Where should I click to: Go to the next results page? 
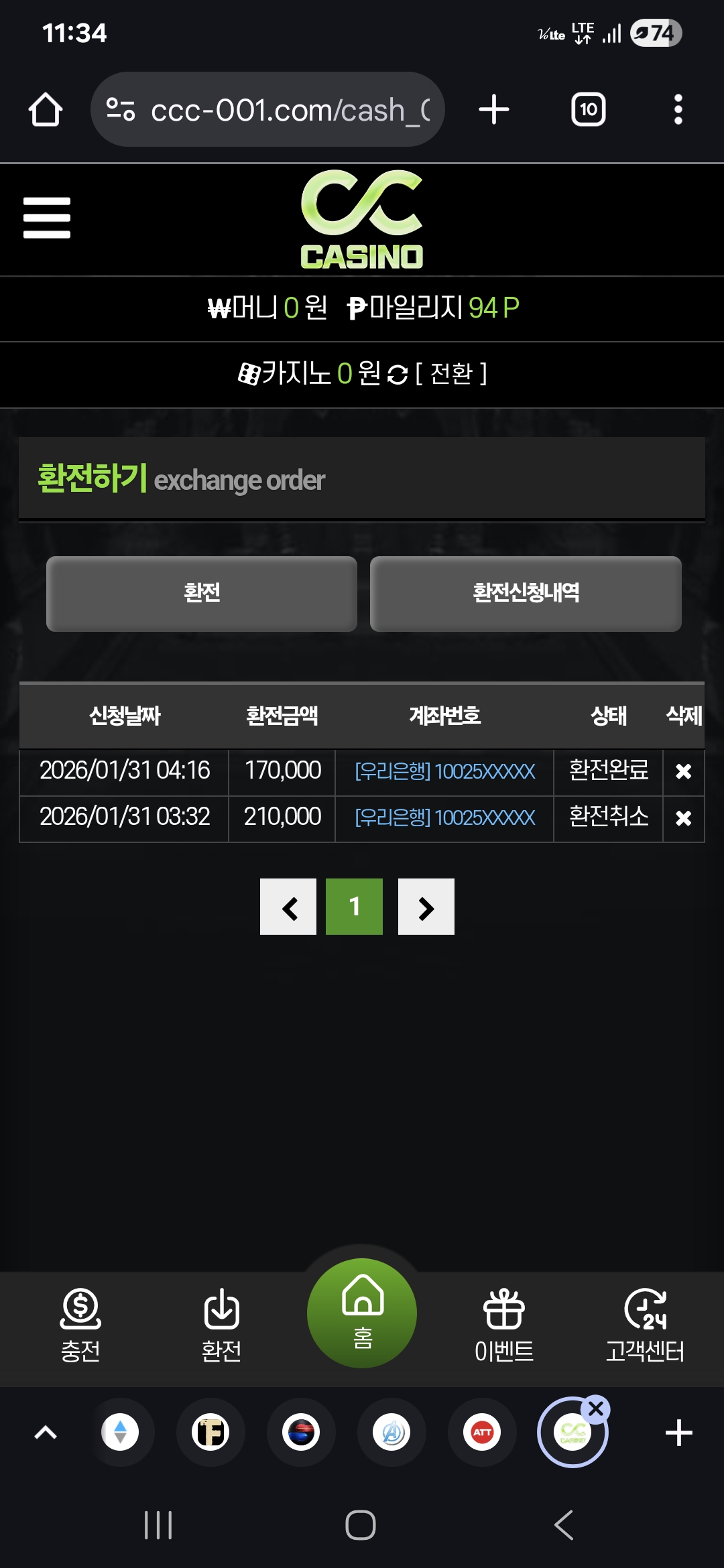click(x=426, y=907)
